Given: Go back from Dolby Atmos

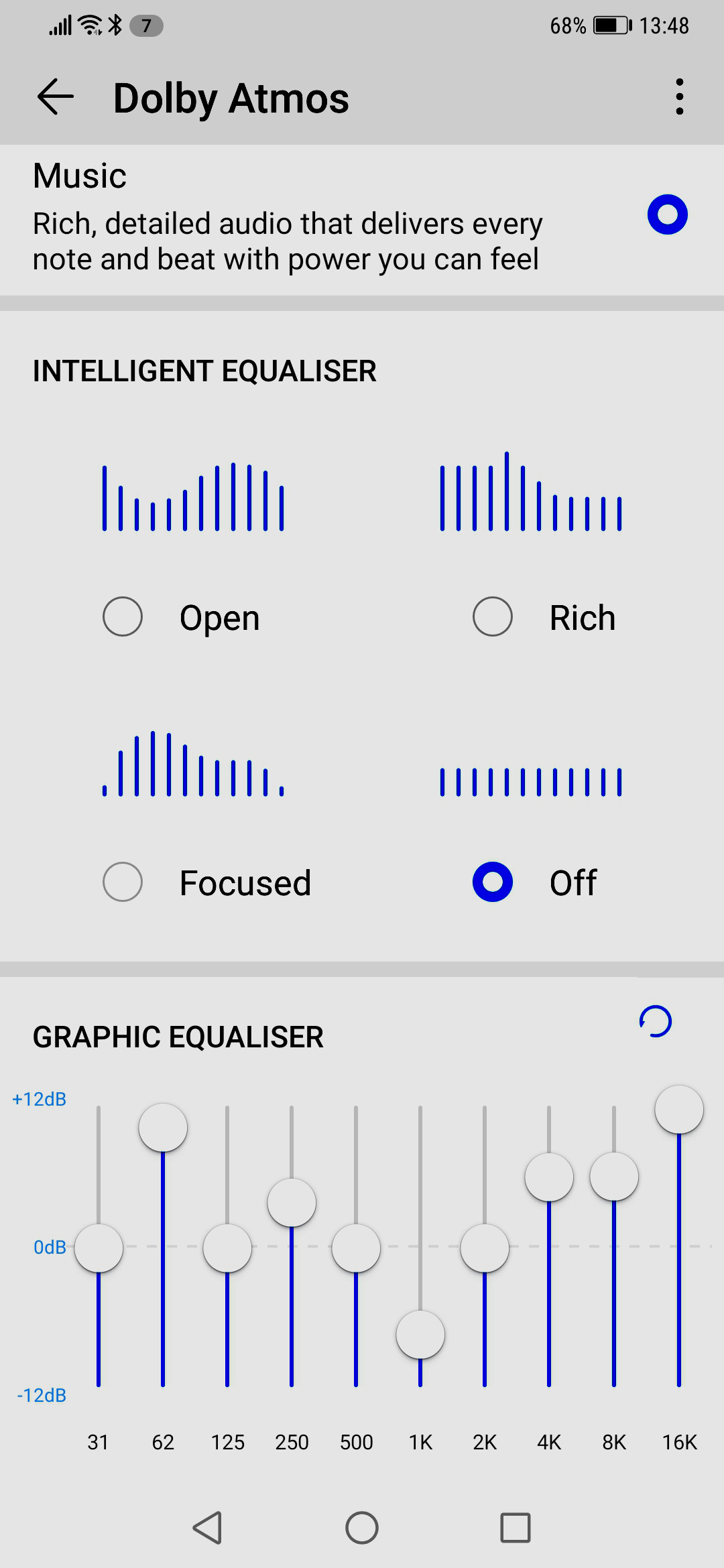Looking at the screenshot, I should coord(55,97).
